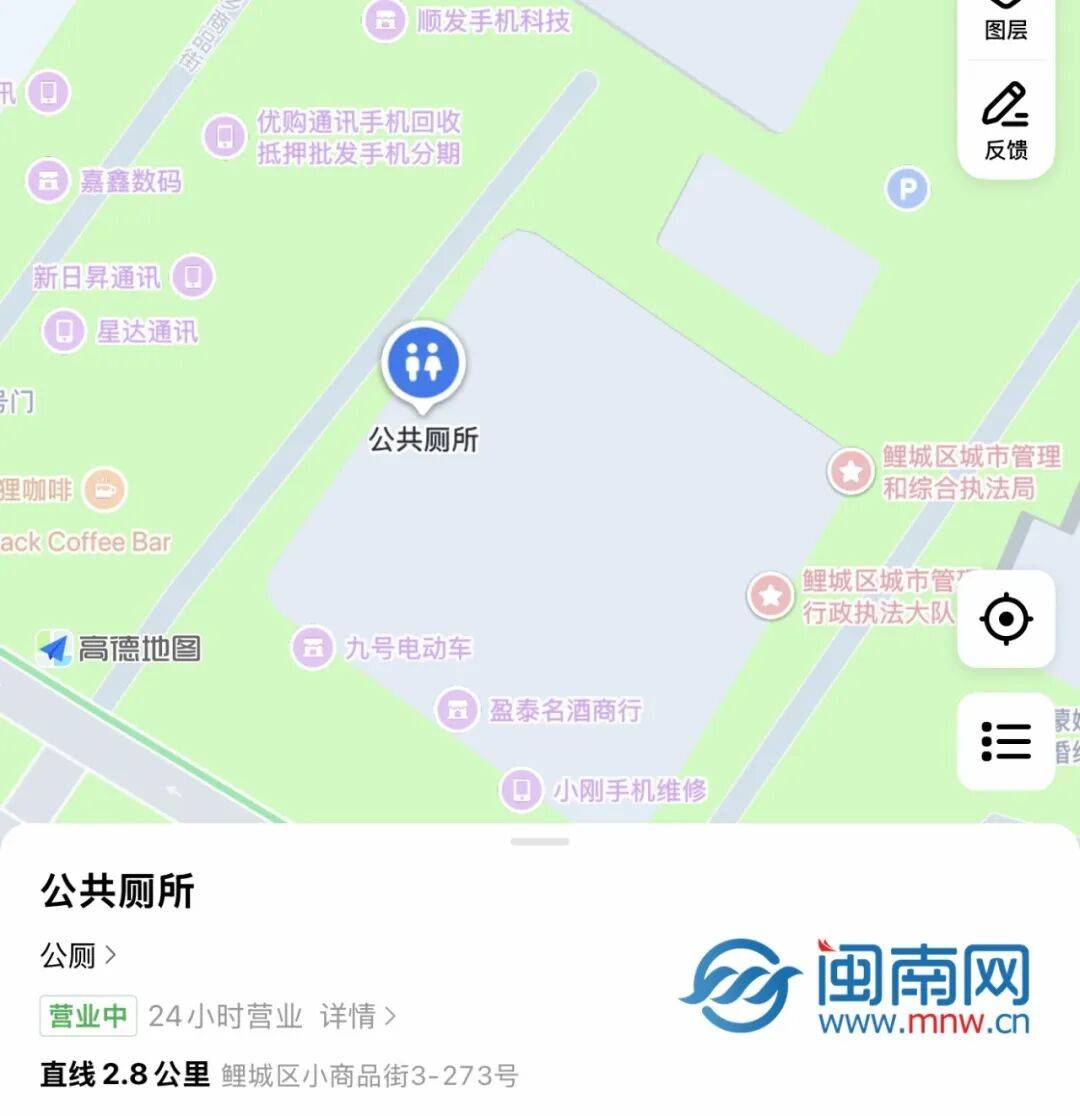The image size is (1080, 1116).
Task: Tap the 公共厕所 map pin
Action: point(424,364)
